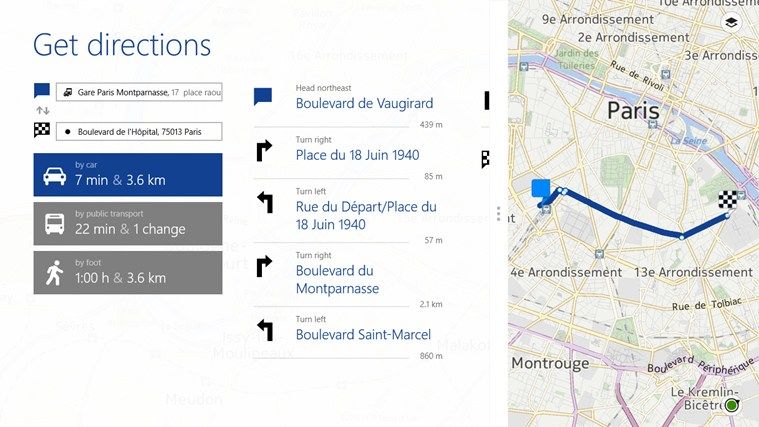The image size is (759, 427).
Task: Open the Boulevard Saint-Marcel step
Action: pos(363,334)
